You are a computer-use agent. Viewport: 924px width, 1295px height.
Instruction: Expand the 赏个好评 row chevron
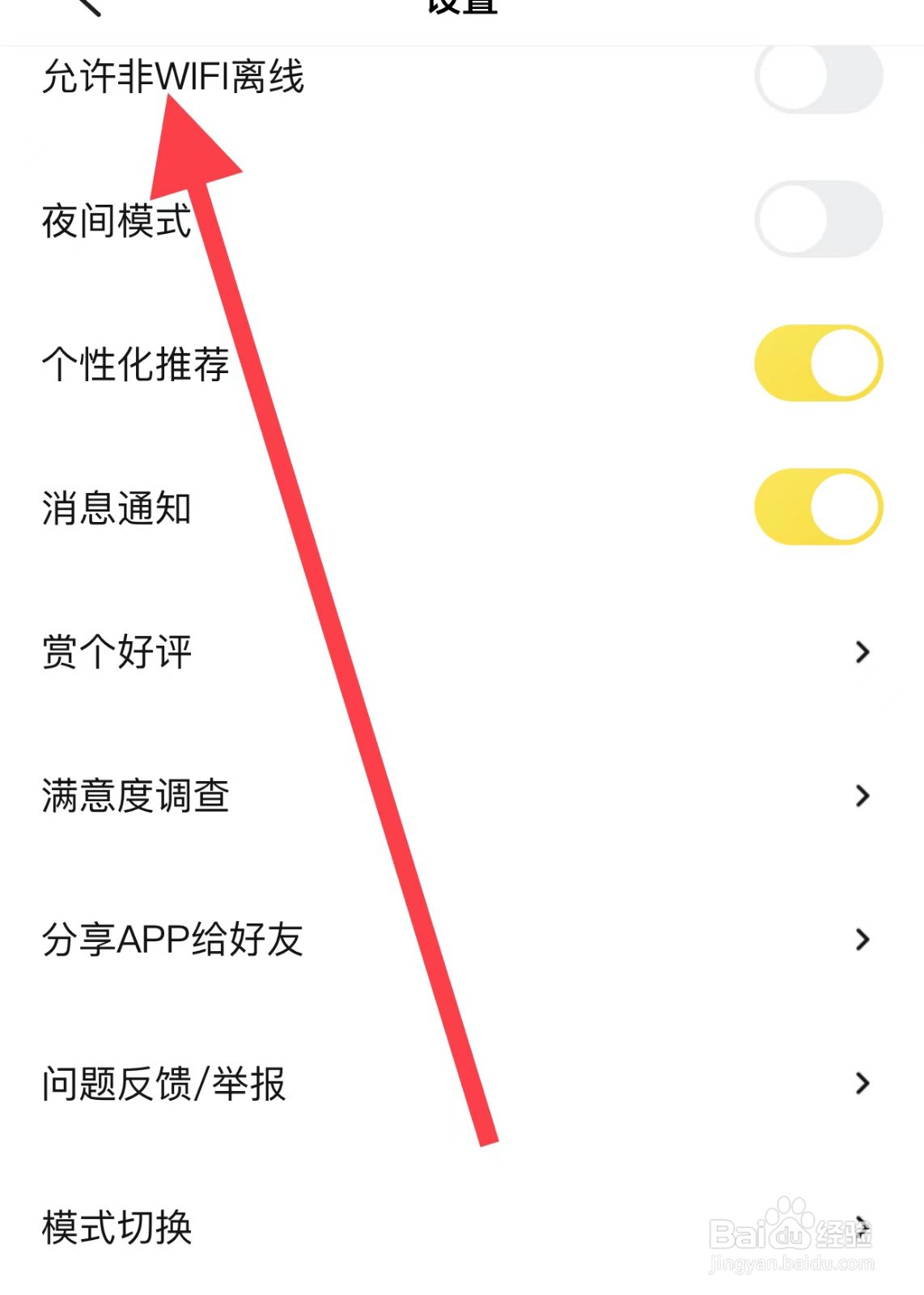[x=862, y=650]
